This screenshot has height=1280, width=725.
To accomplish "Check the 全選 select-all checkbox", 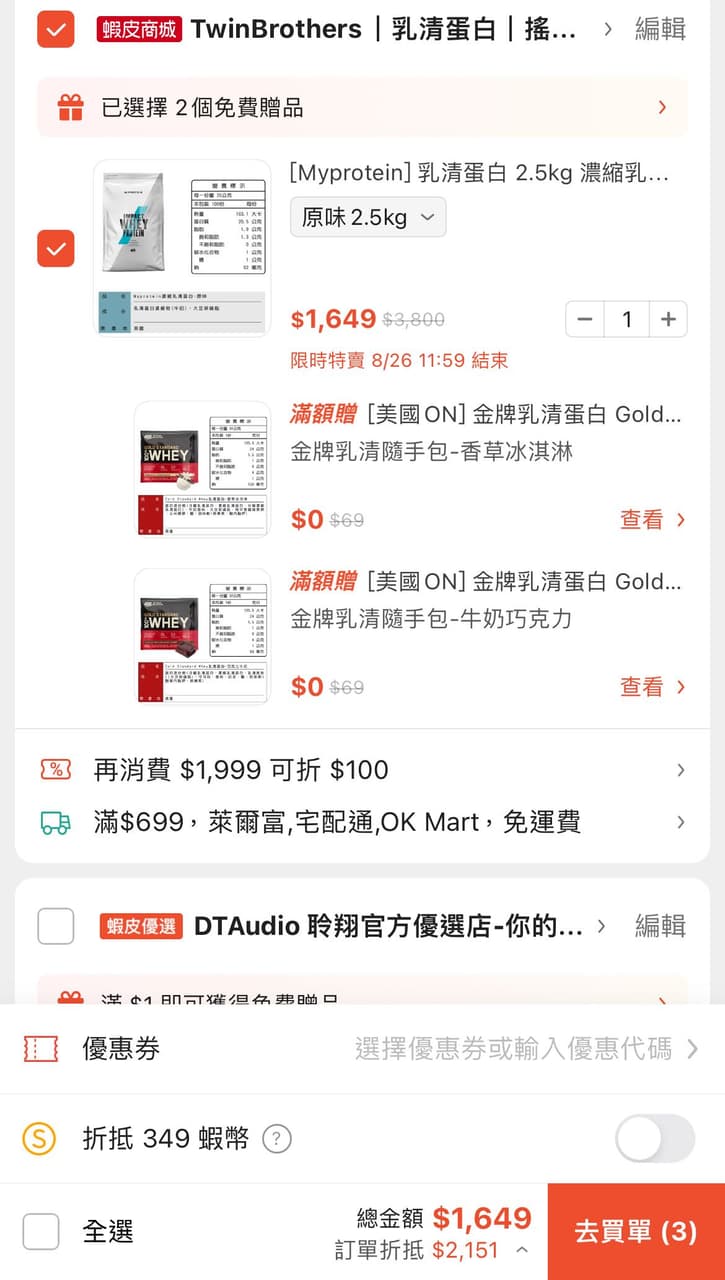I will [41, 1233].
